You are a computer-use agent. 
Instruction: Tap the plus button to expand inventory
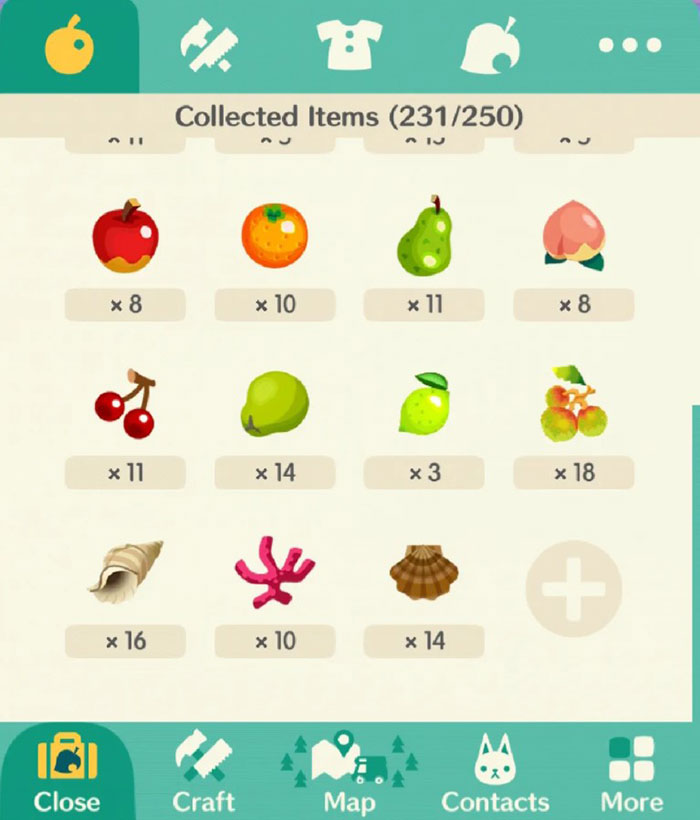click(x=573, y=588)
